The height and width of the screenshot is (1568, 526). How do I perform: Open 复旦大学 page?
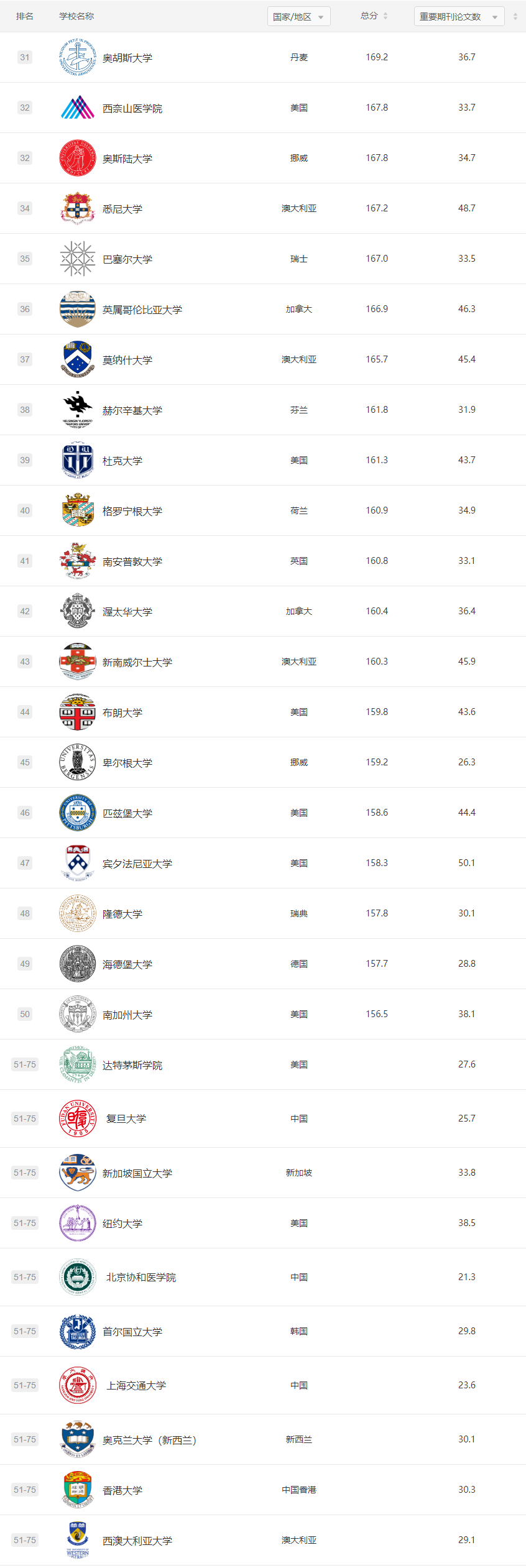click(x=126, y=1118)
